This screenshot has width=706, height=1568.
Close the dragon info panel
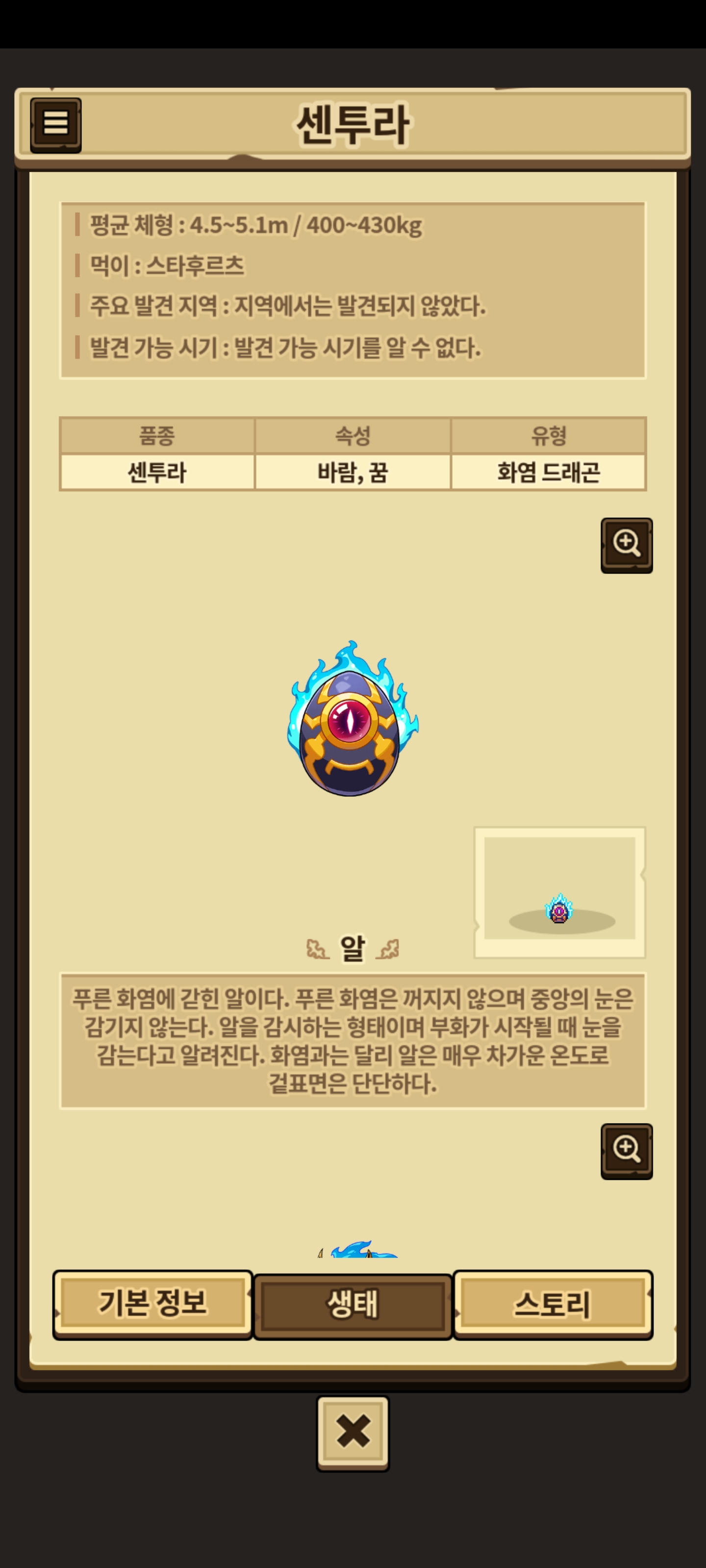tap(353, 1432)
